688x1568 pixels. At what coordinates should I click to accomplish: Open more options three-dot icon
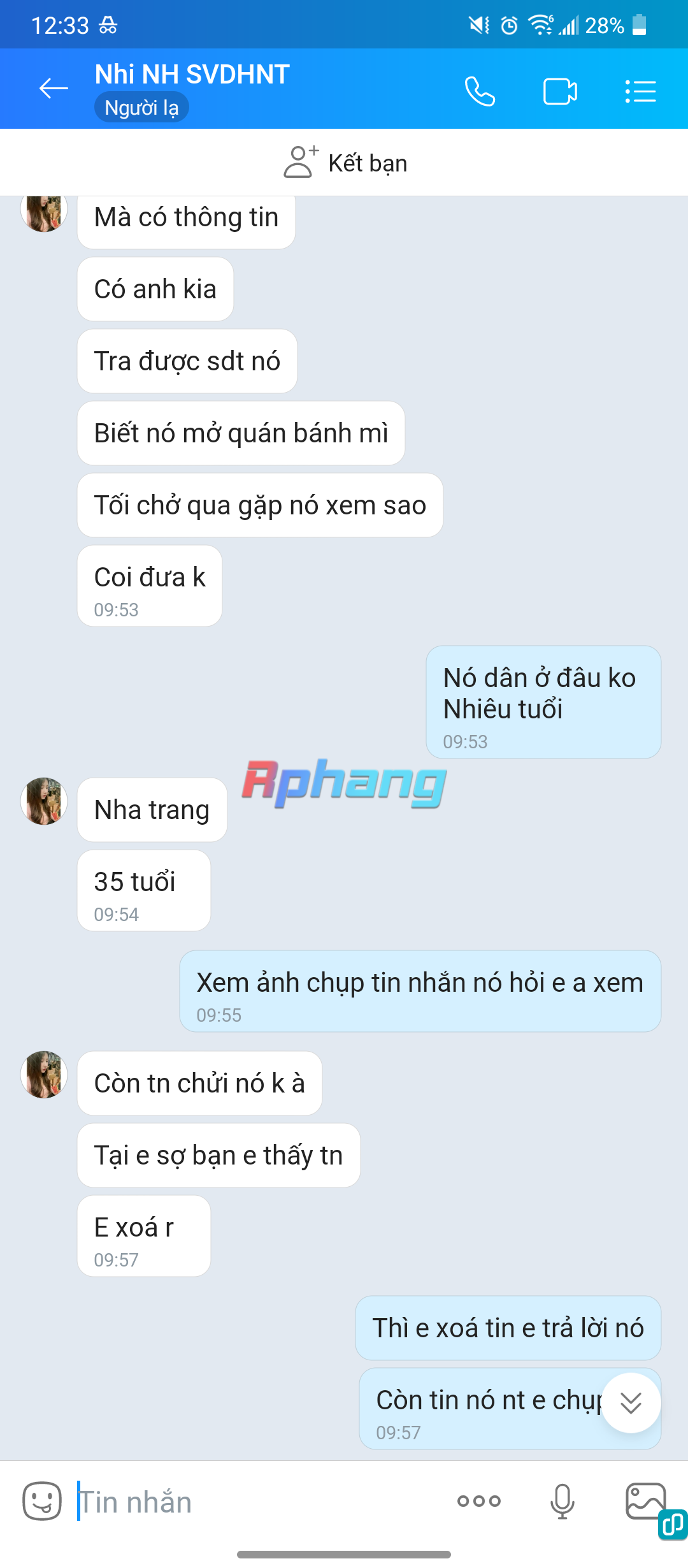(479, 1501)
